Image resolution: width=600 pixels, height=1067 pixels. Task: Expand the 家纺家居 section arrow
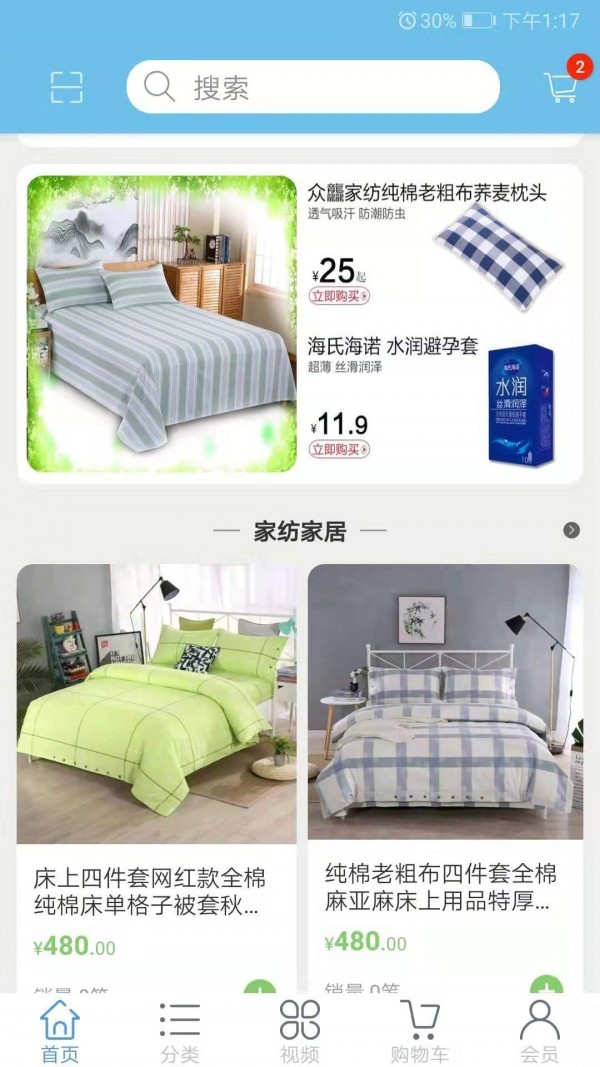pos(571,530)
